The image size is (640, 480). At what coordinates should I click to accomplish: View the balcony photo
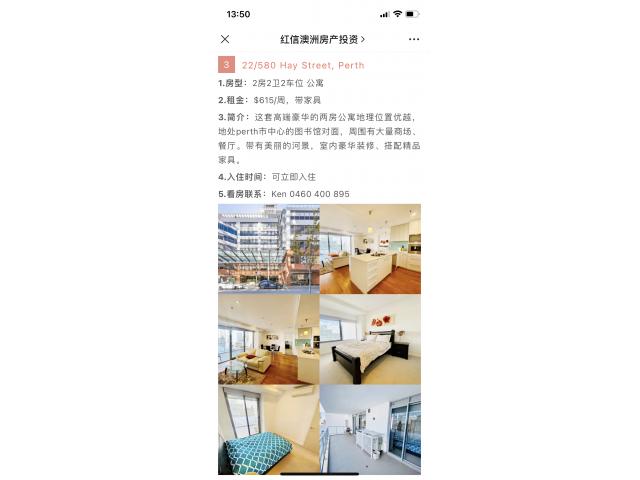[370, 430]
